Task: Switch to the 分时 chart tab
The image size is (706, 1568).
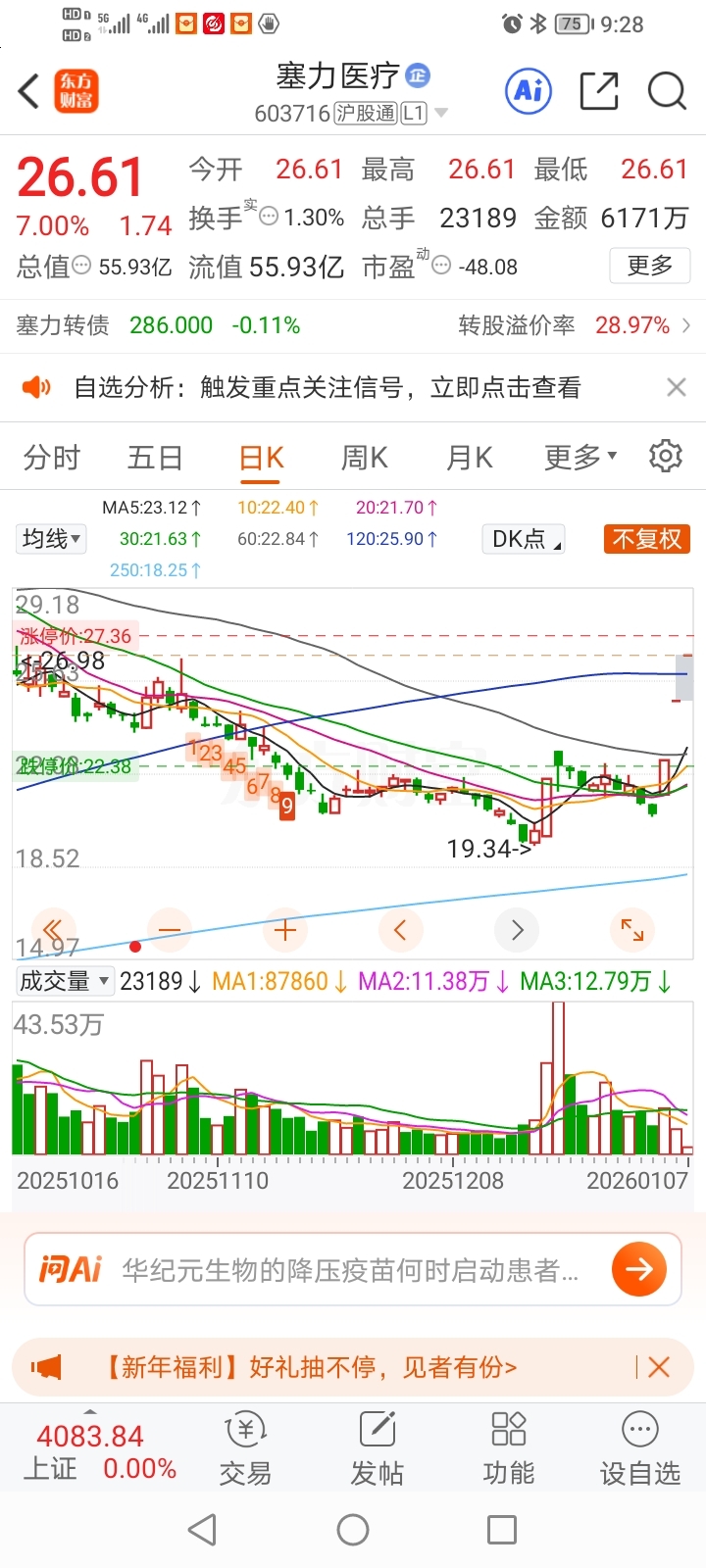Action: (51, 458)
